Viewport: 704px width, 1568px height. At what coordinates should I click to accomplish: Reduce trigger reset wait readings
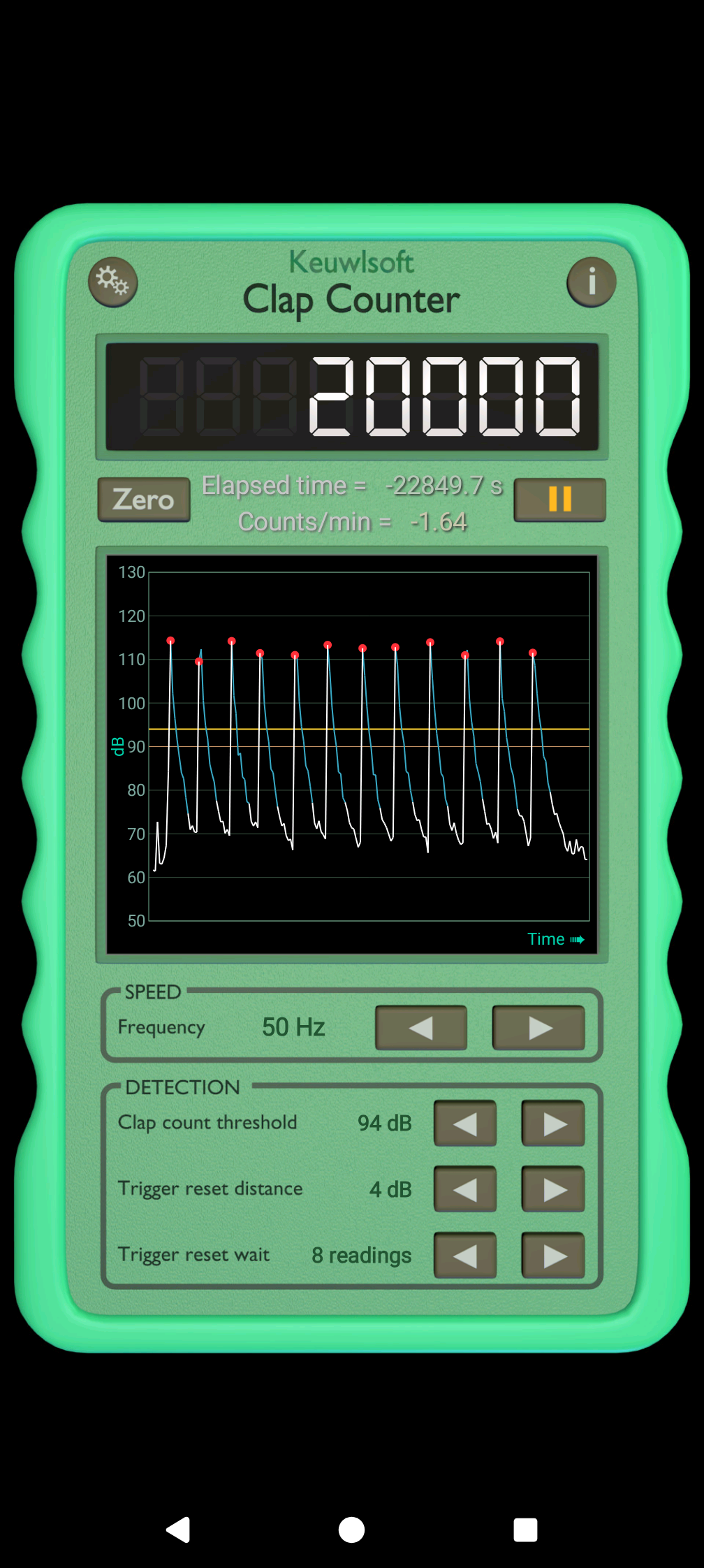click(x=465, y=1256)
